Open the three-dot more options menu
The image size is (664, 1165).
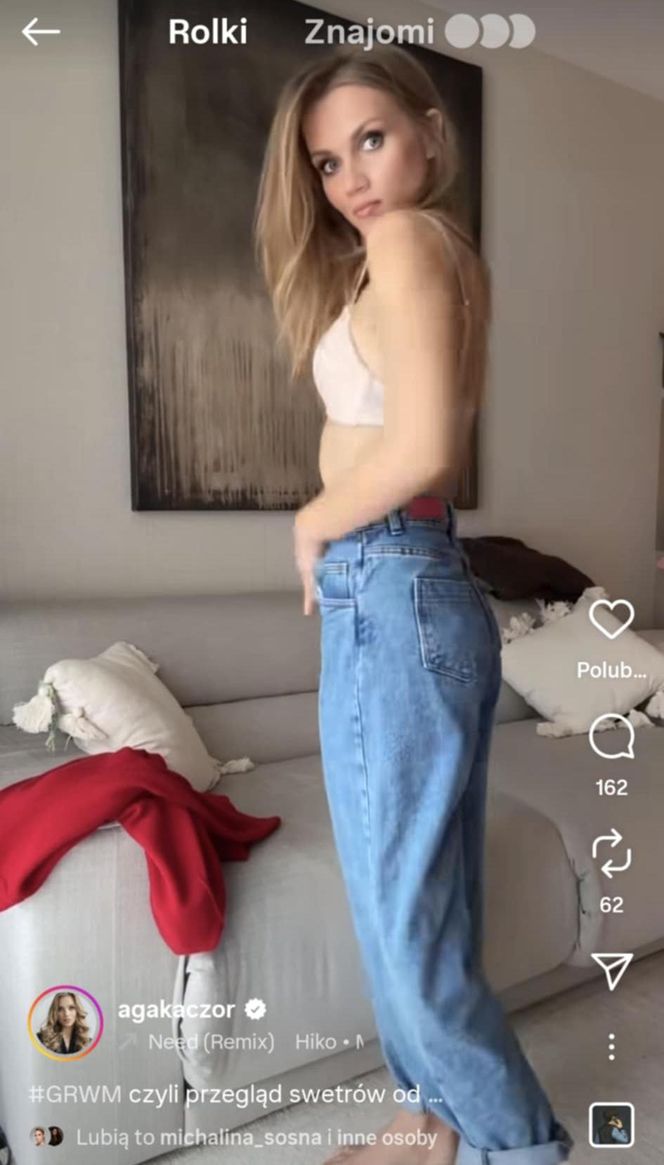coord(611,1047)
